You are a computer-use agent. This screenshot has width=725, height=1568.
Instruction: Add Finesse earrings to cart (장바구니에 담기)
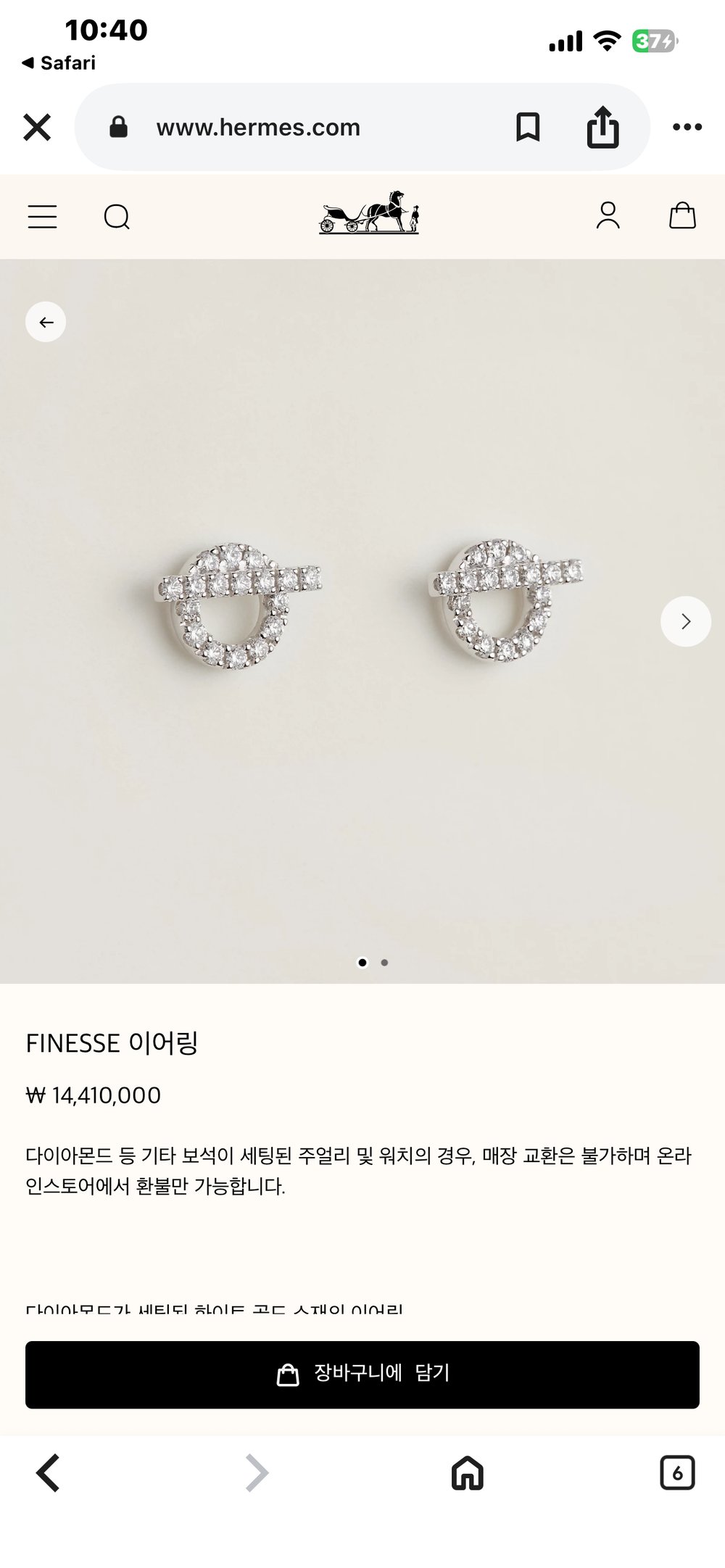(x=362, y=1374)
